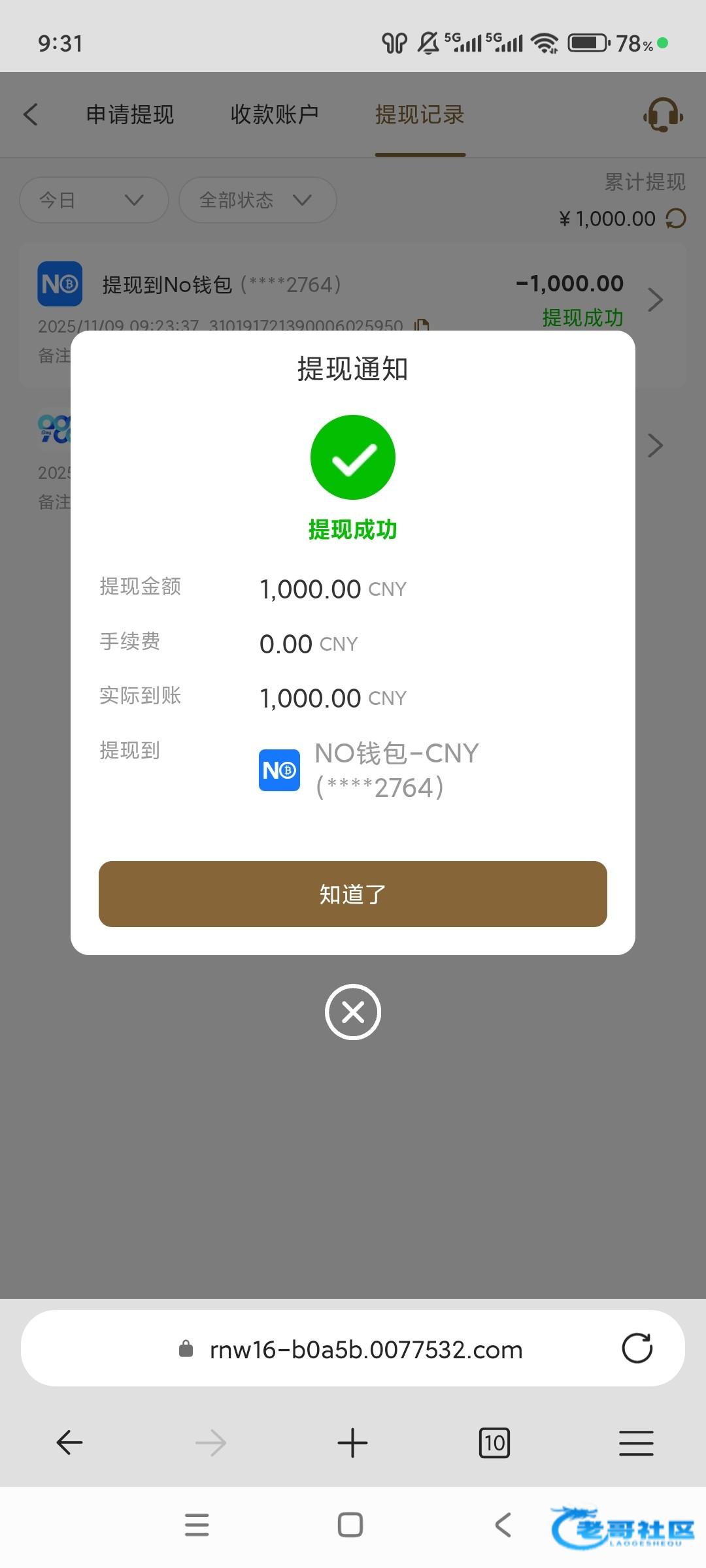Open system recent apps
The height and width of the screenshot is (1568, 706).
[197, 1525]
